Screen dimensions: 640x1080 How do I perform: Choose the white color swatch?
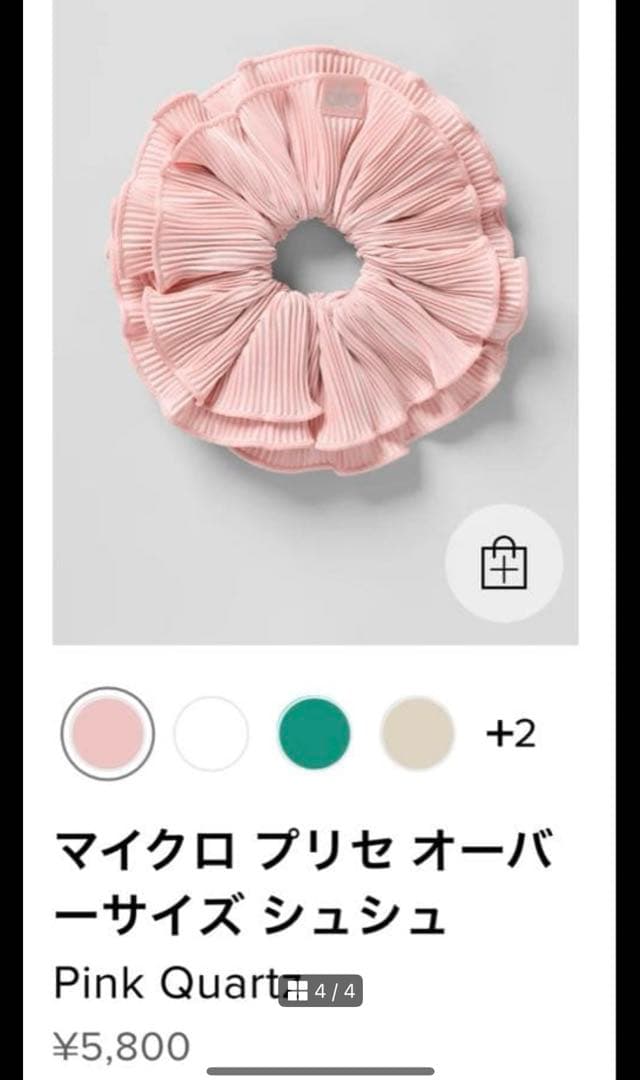[211, 733]
